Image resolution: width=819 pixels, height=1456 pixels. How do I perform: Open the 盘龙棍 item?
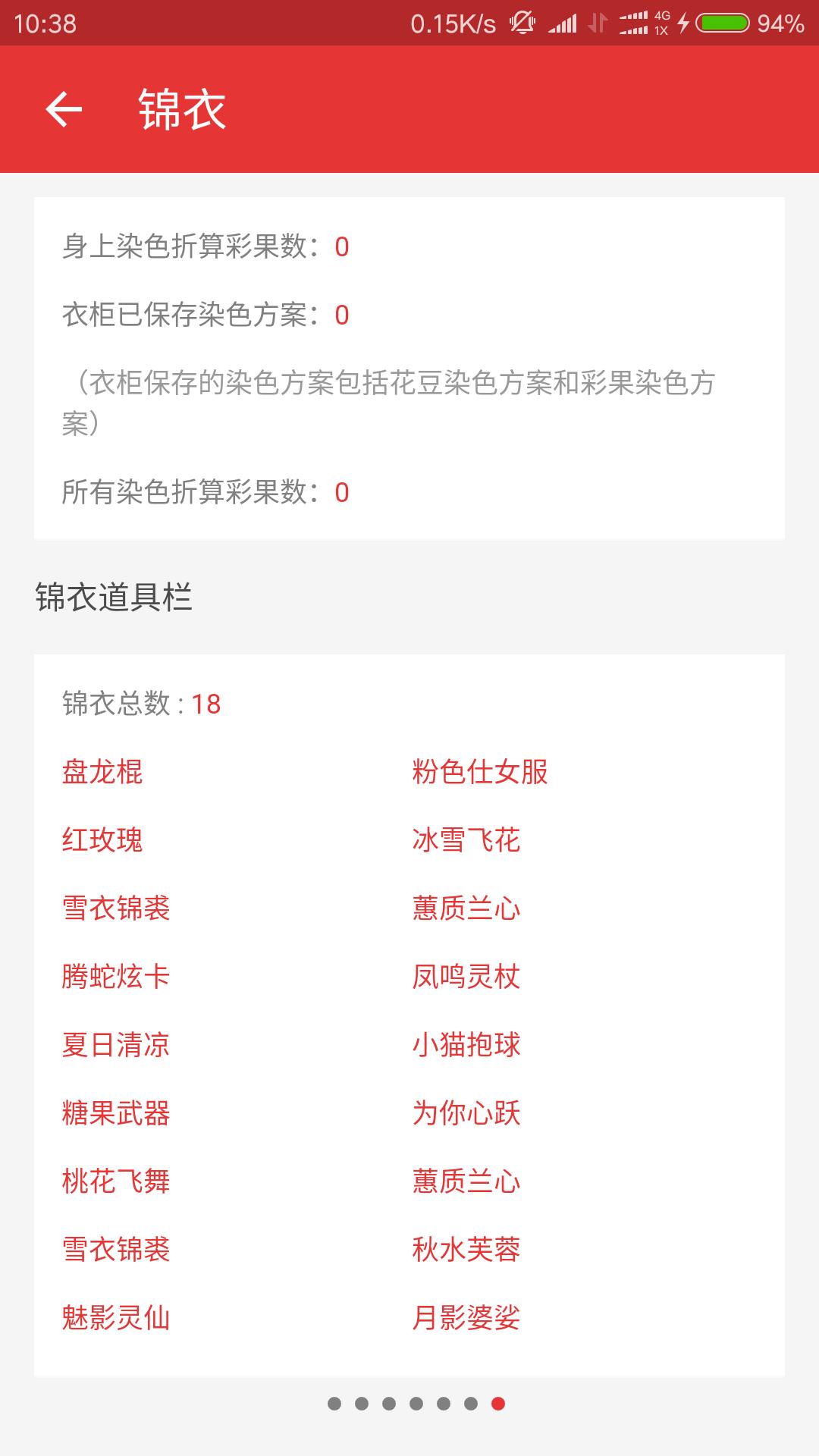click(102, 772)
